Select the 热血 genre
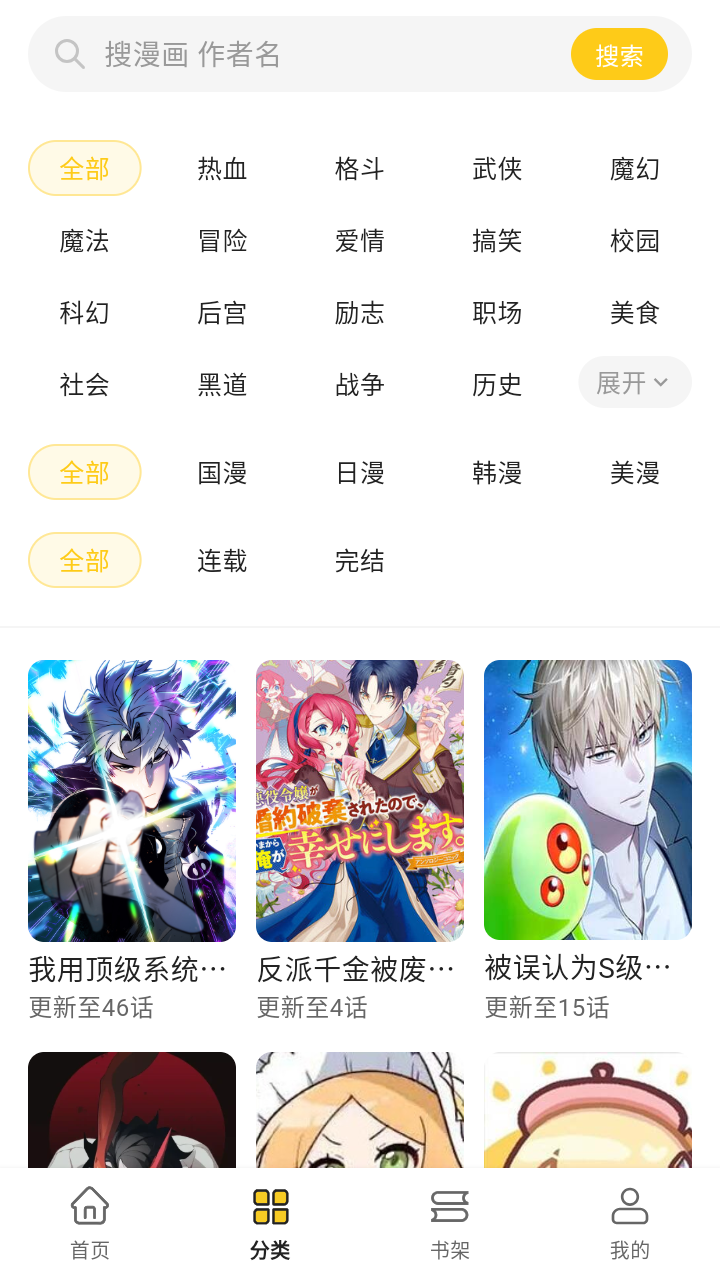720x1280 pixels. click(221, 168)
